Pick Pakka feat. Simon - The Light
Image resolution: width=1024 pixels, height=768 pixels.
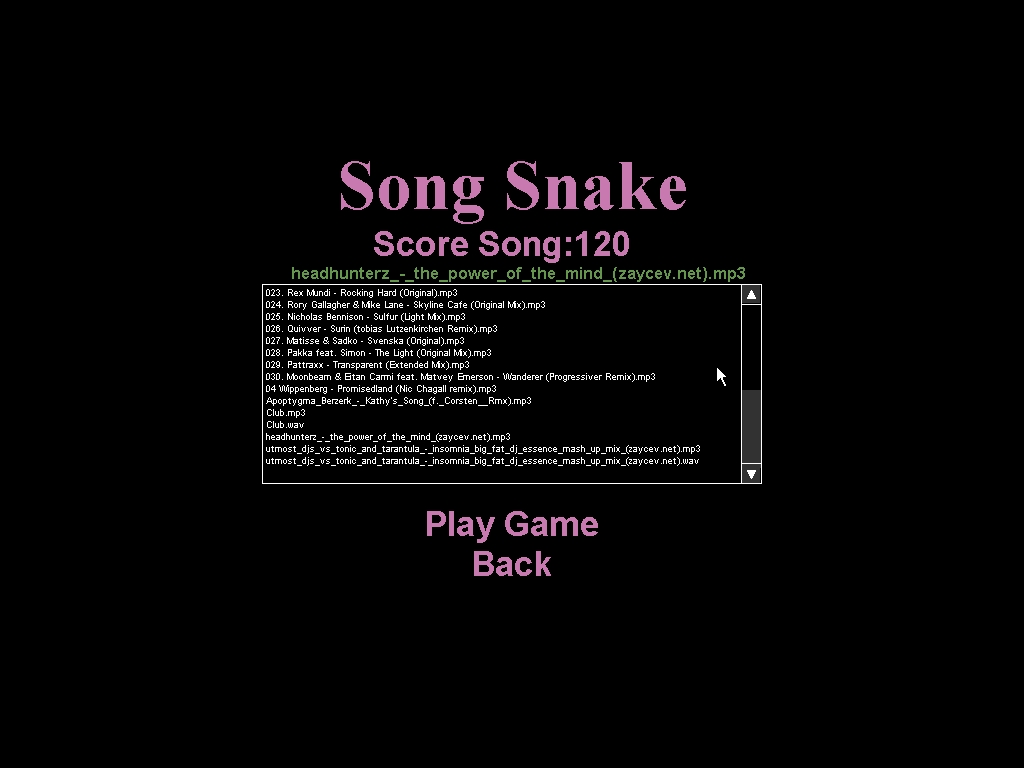tap(378, 353)
